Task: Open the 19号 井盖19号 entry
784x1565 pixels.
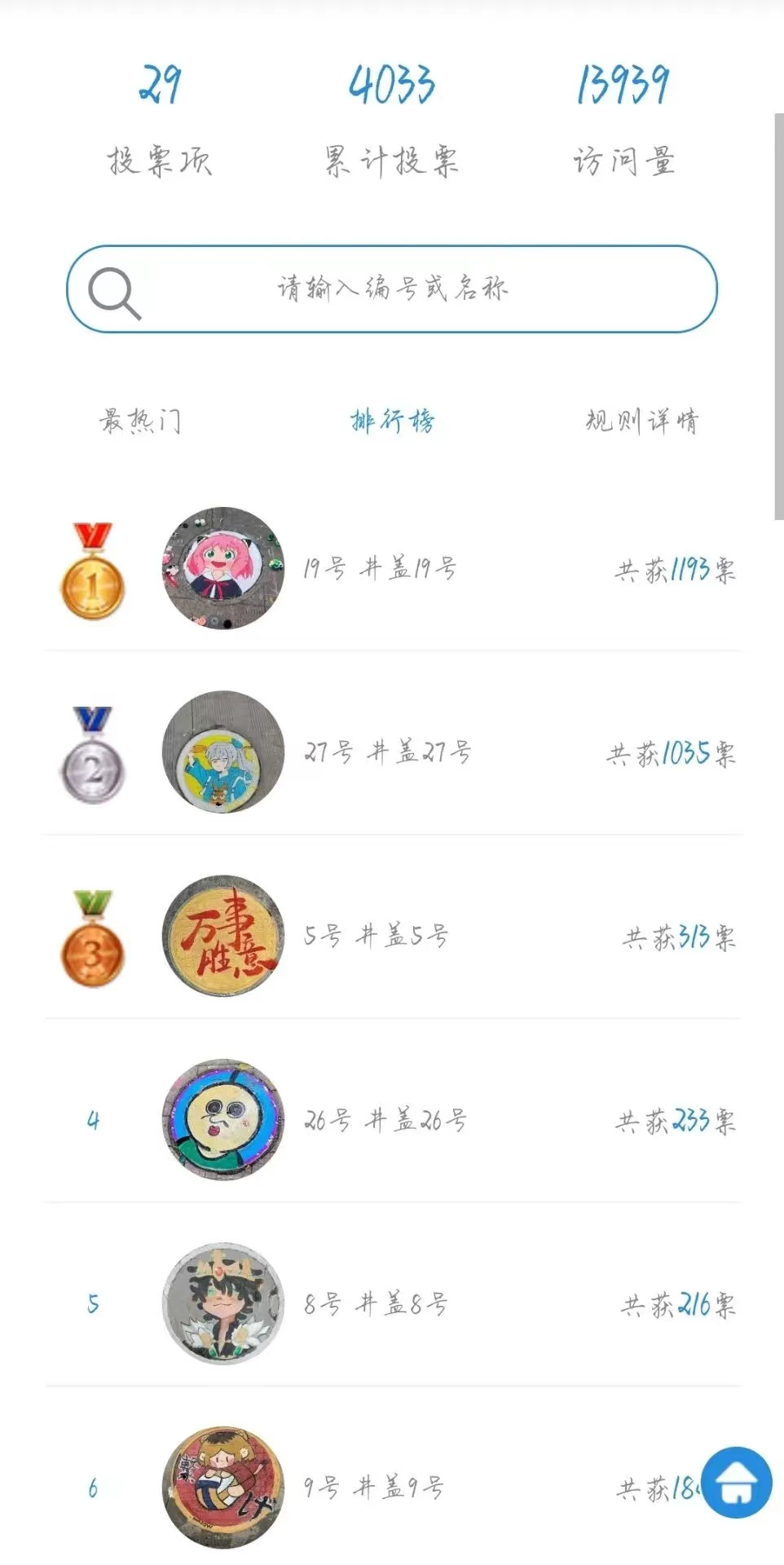Action: (x=380, y=569)
